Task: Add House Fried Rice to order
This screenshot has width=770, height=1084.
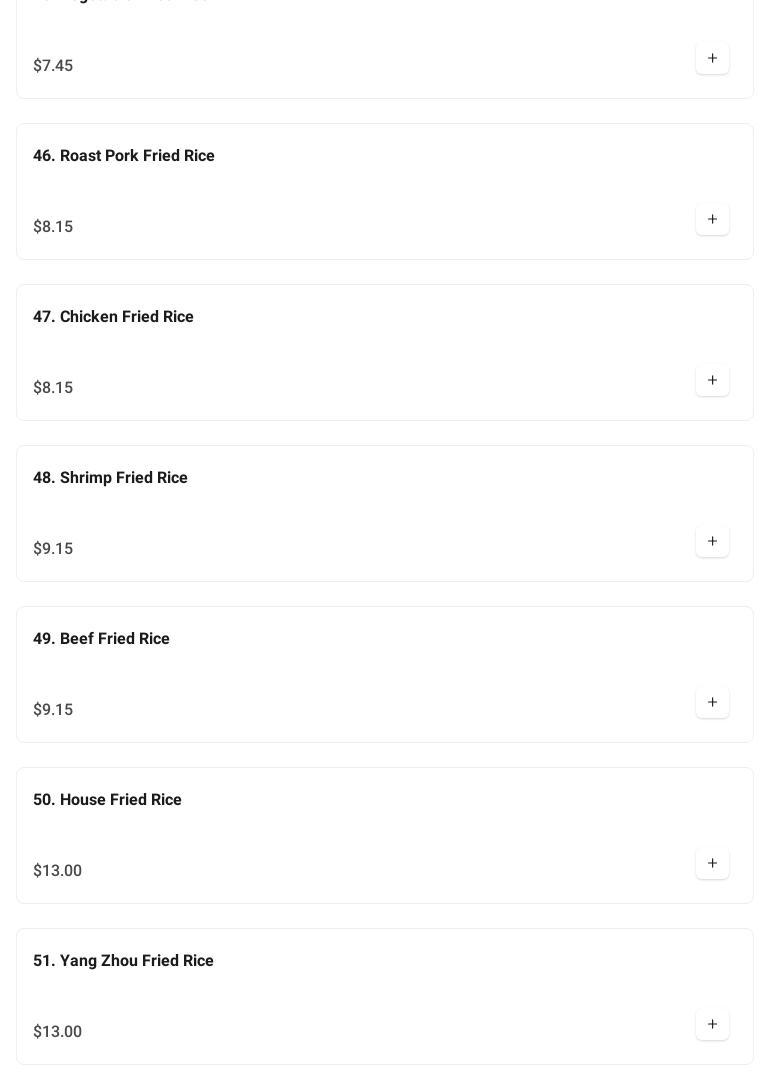Action: [712, 864]
